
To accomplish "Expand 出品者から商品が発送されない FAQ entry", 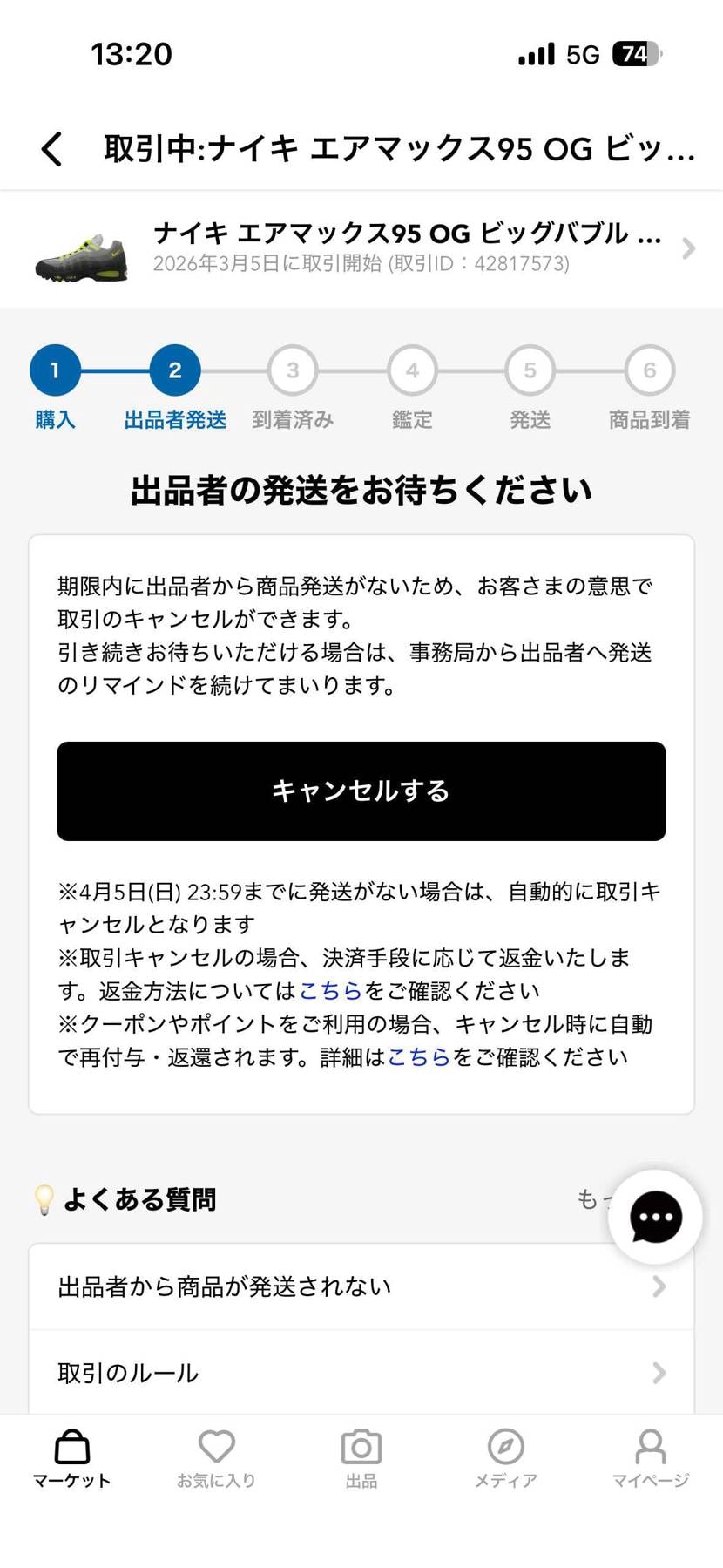I will [x=361, y=1285].
